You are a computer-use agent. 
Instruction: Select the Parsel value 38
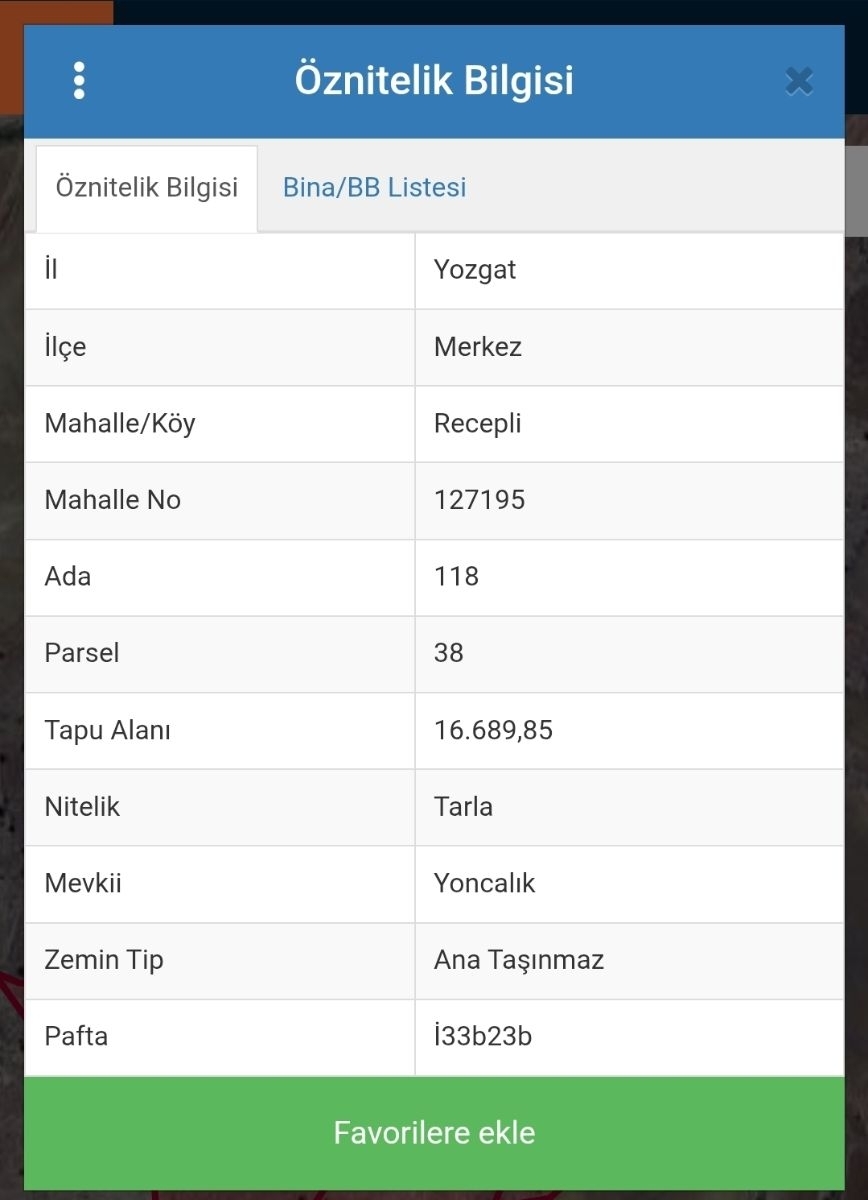[x=449, y=654]
